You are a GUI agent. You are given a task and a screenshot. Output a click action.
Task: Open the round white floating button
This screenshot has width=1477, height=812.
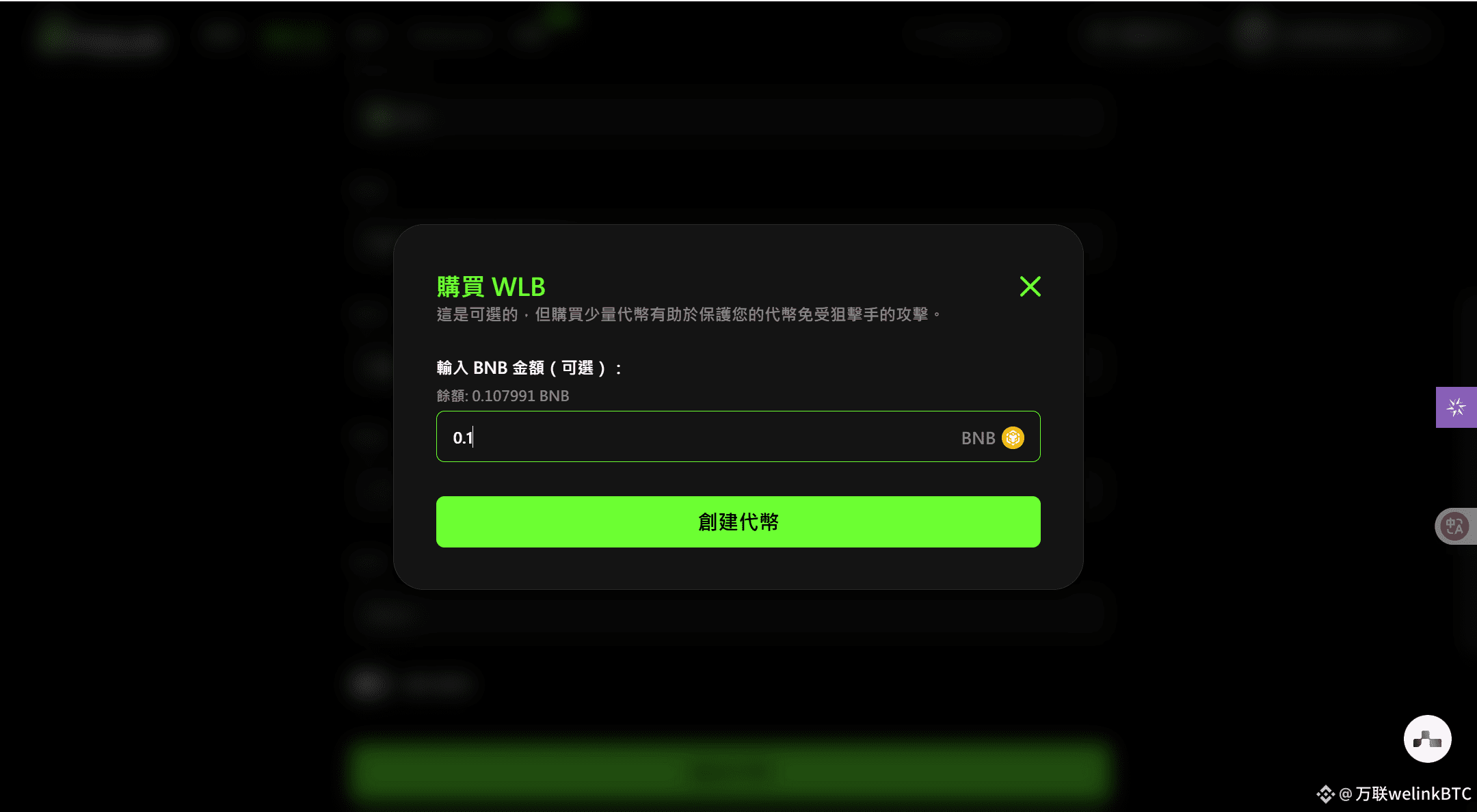click(x=1427, y=739)
